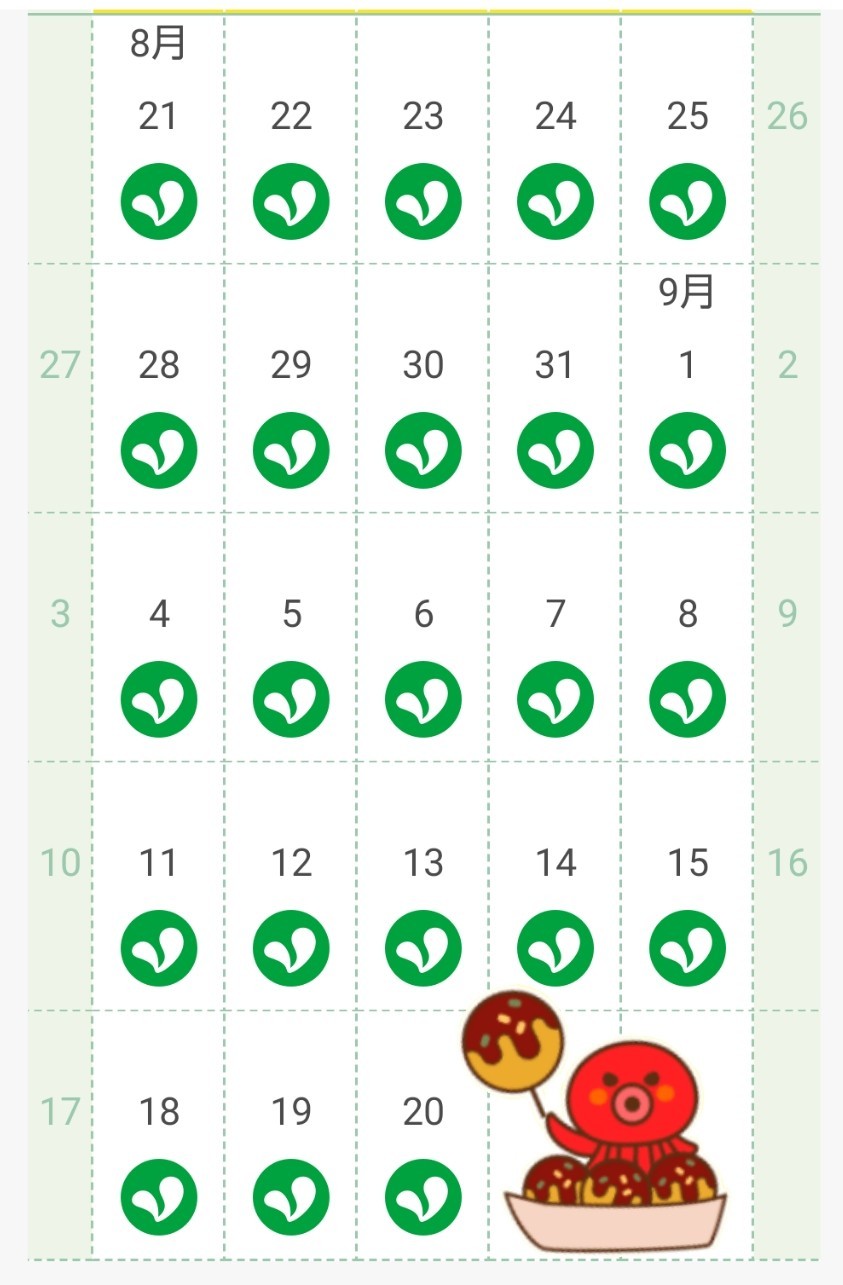Tap the heart icon for day 11
This screenshot has width=843, height=1285.
coord(159,948)
